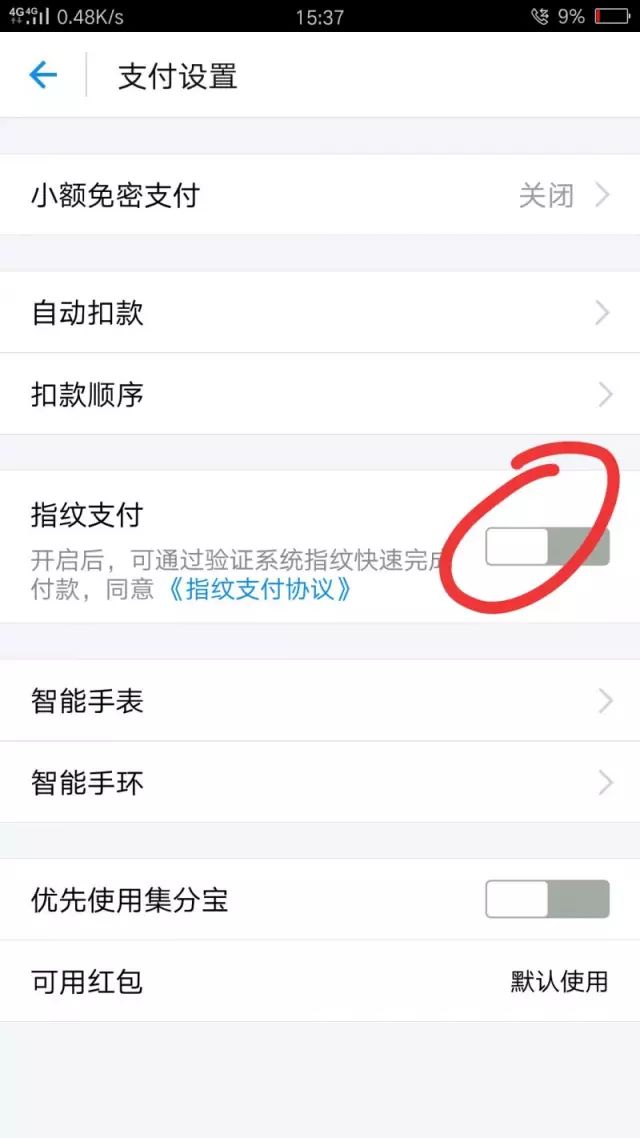Open 智能手表 settings
Image resolution: width=640 pixels, height=1138 pixels.
point(320,701)
